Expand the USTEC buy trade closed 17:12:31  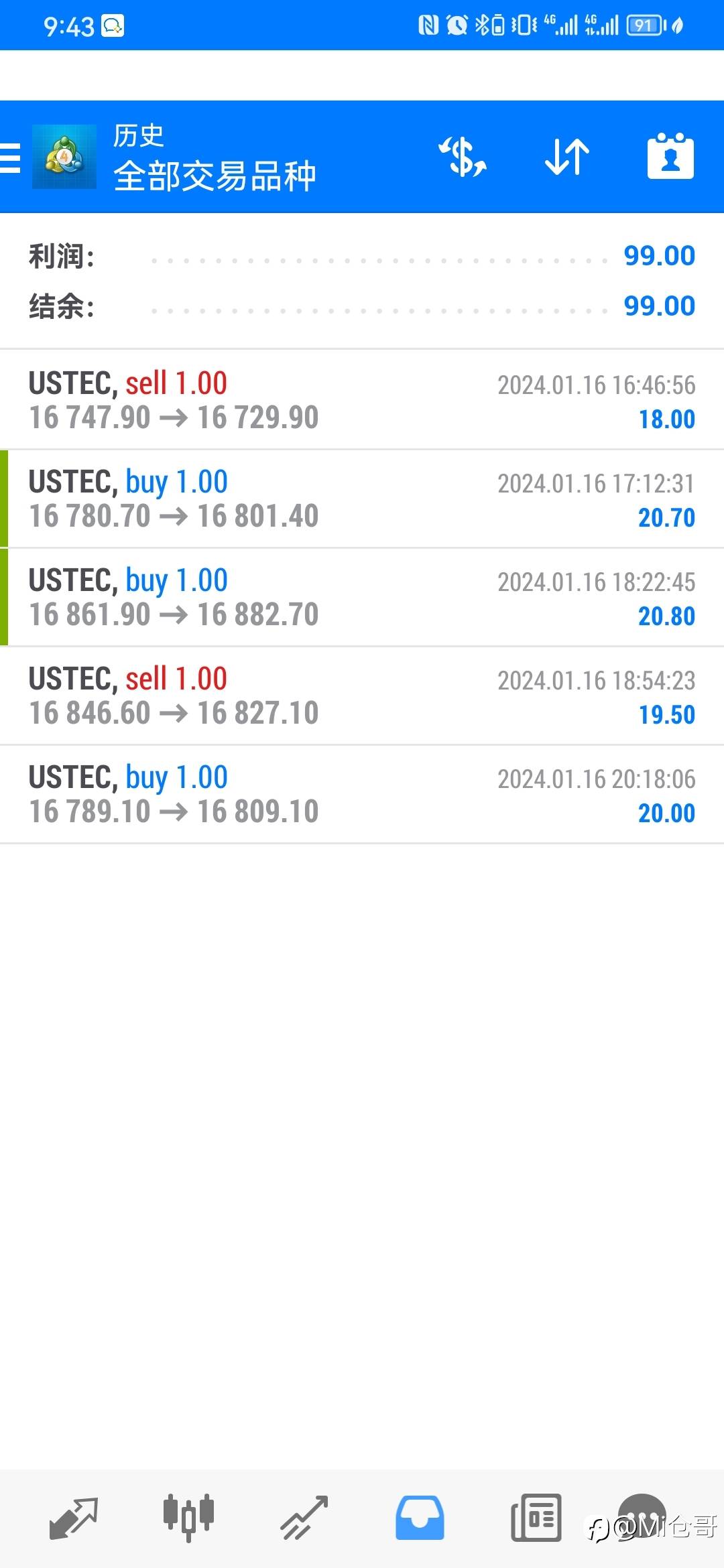coord(362,499)
